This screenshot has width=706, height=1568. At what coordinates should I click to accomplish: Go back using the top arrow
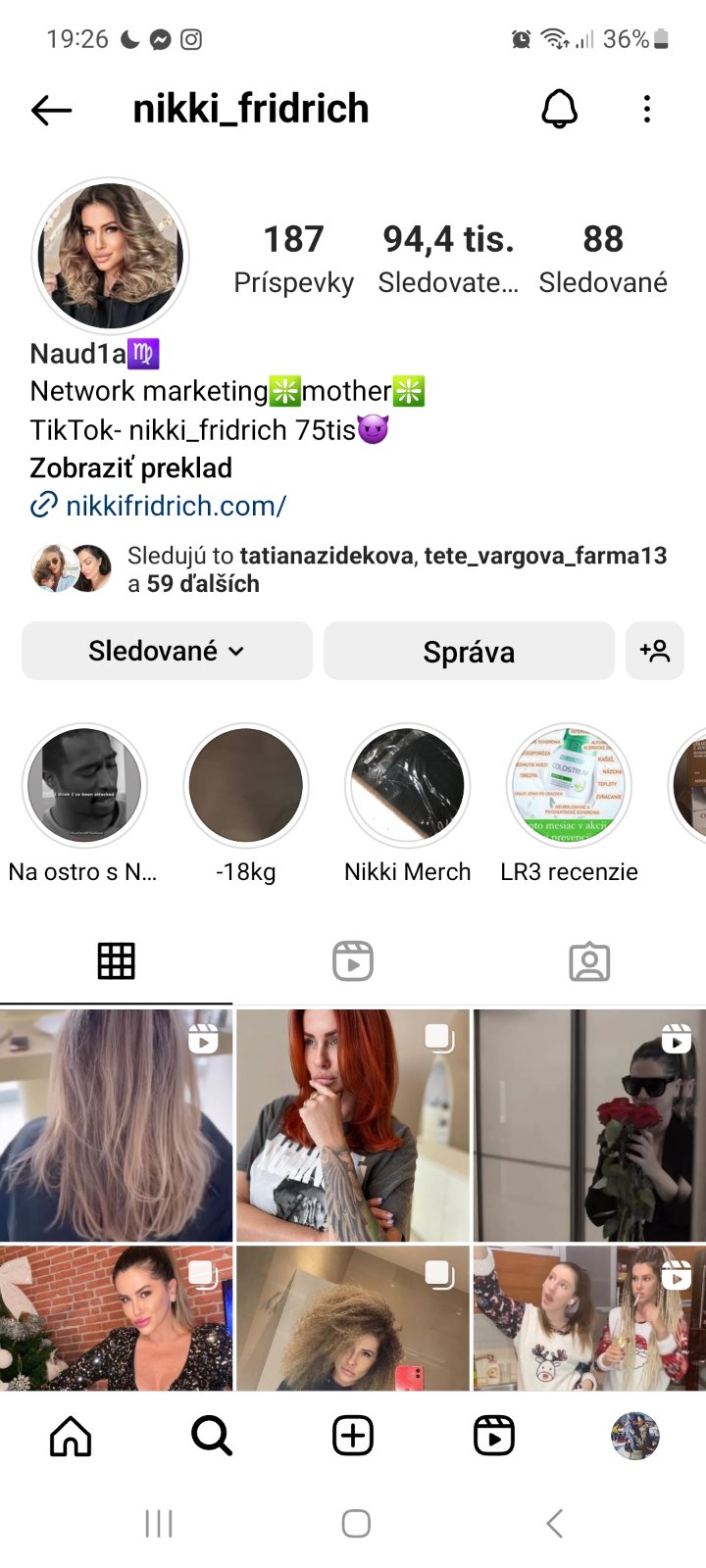coord(51,110)
